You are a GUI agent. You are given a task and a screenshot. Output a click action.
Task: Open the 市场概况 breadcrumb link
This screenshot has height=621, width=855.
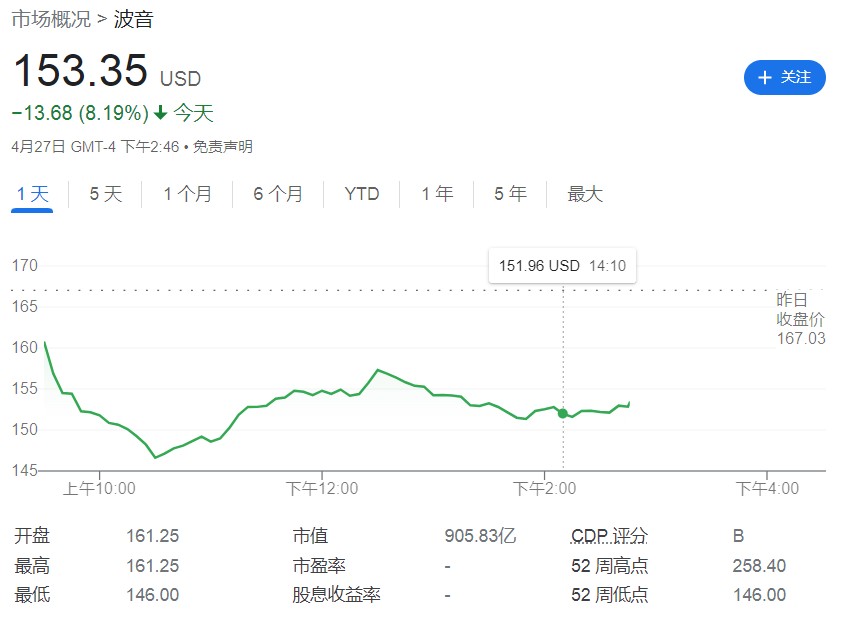point(50,19)
